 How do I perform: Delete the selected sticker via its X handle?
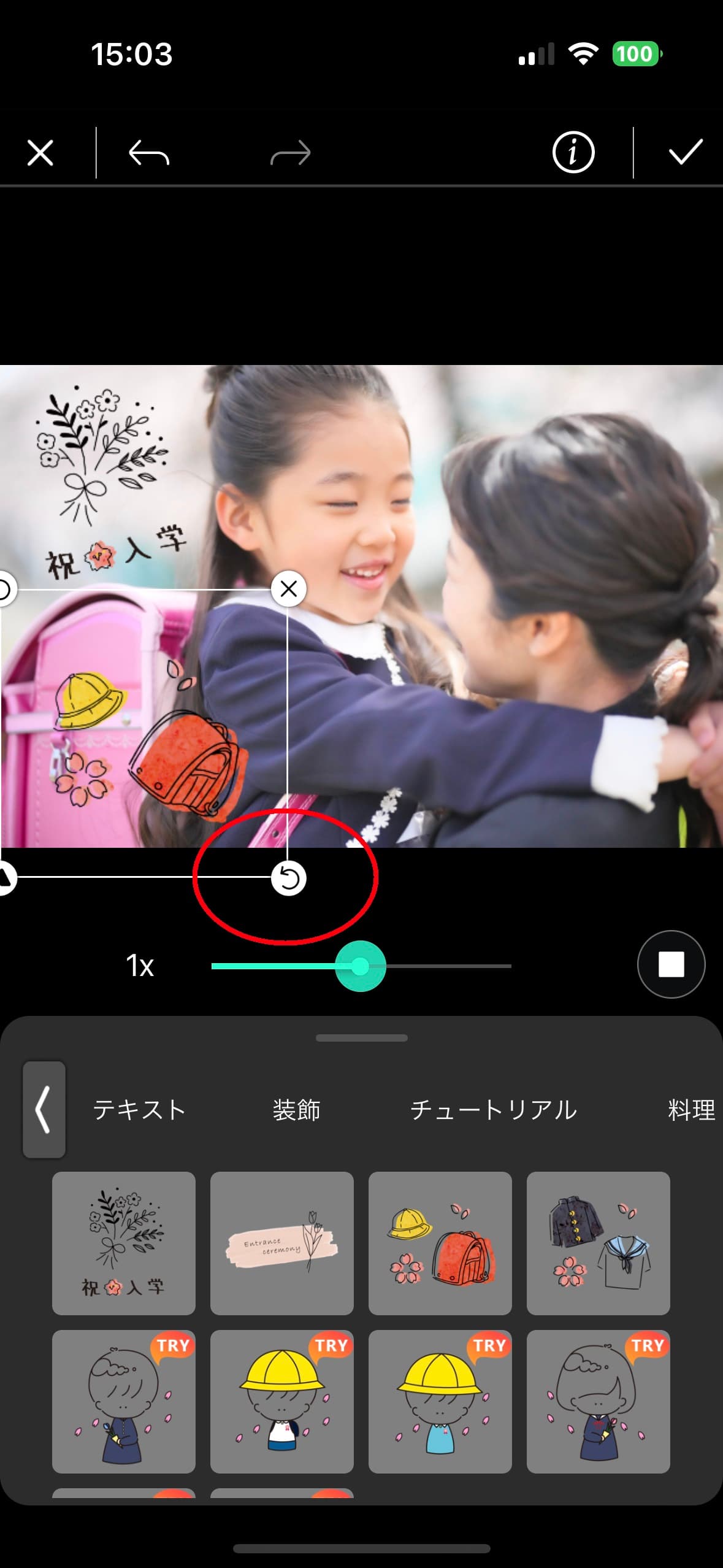coord(288,590)
